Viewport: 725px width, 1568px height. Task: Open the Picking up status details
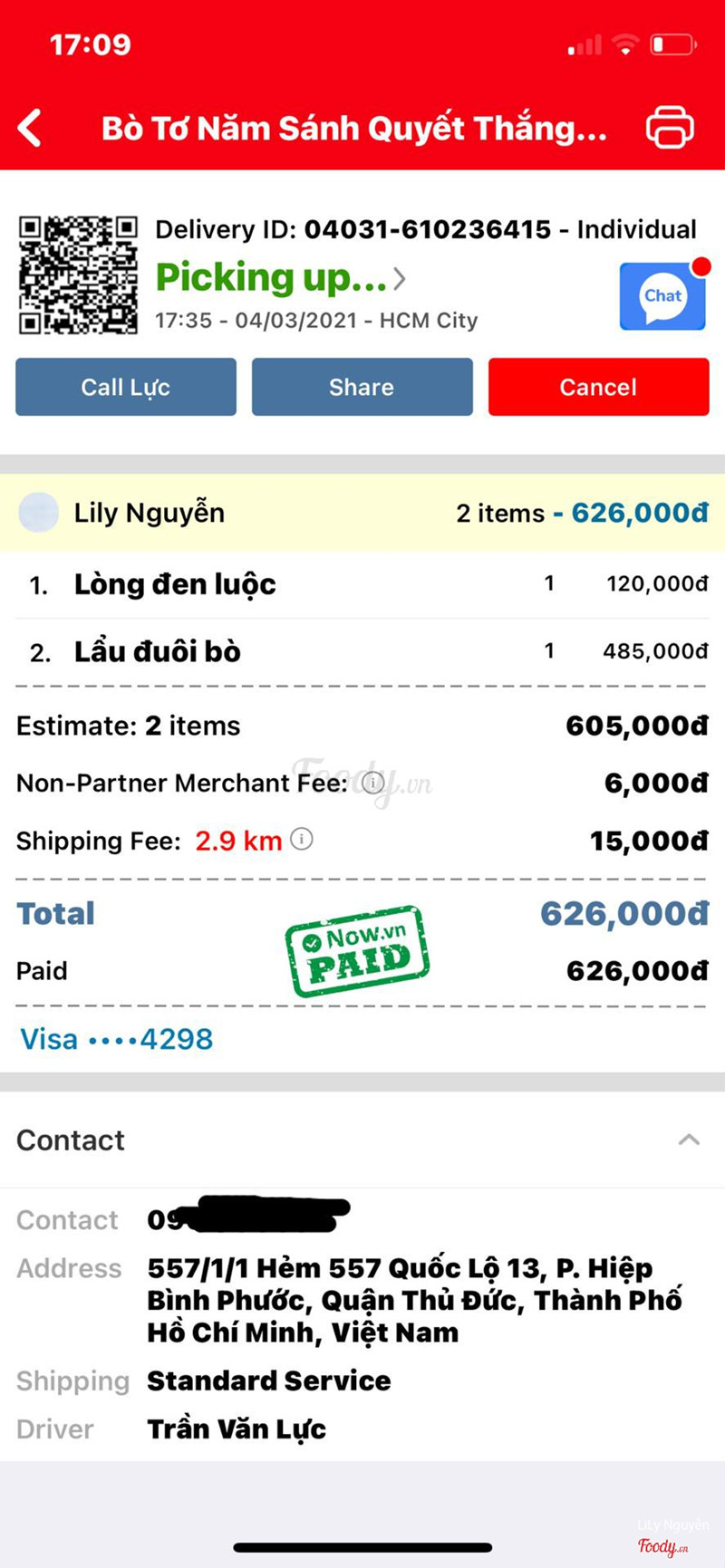281,278
